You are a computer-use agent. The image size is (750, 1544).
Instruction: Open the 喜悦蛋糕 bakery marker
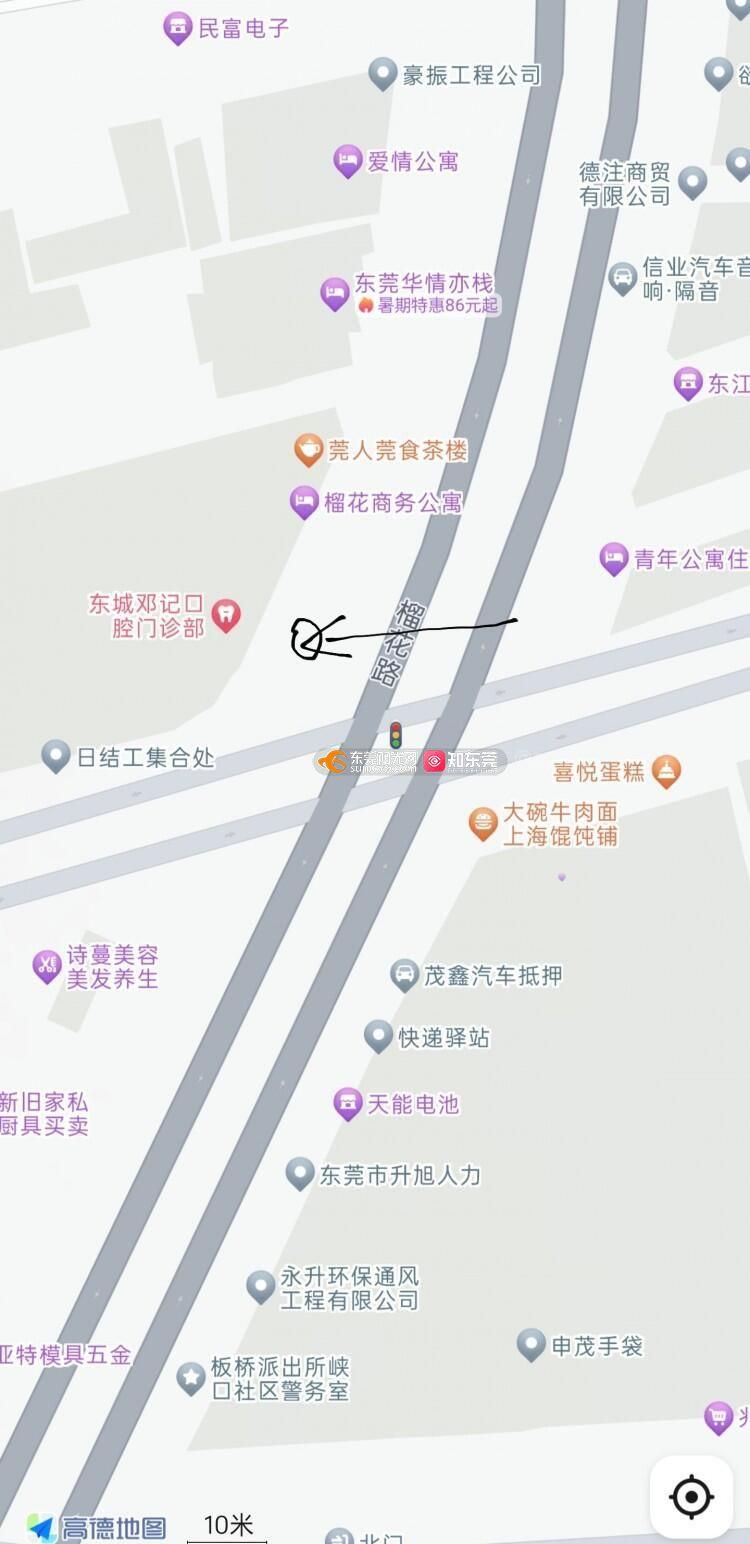[666, 771]
